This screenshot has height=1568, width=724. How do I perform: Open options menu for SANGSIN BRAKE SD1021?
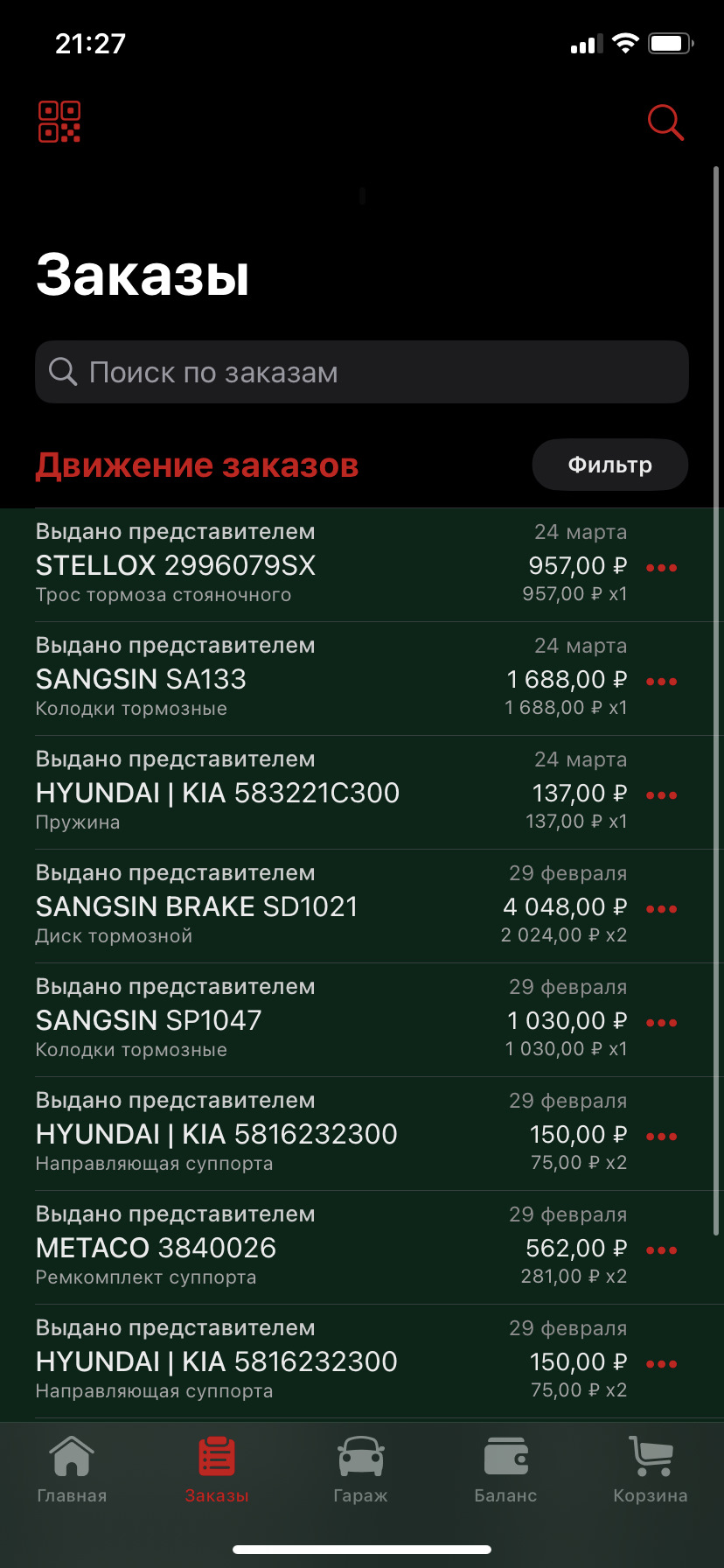[662, 908]
